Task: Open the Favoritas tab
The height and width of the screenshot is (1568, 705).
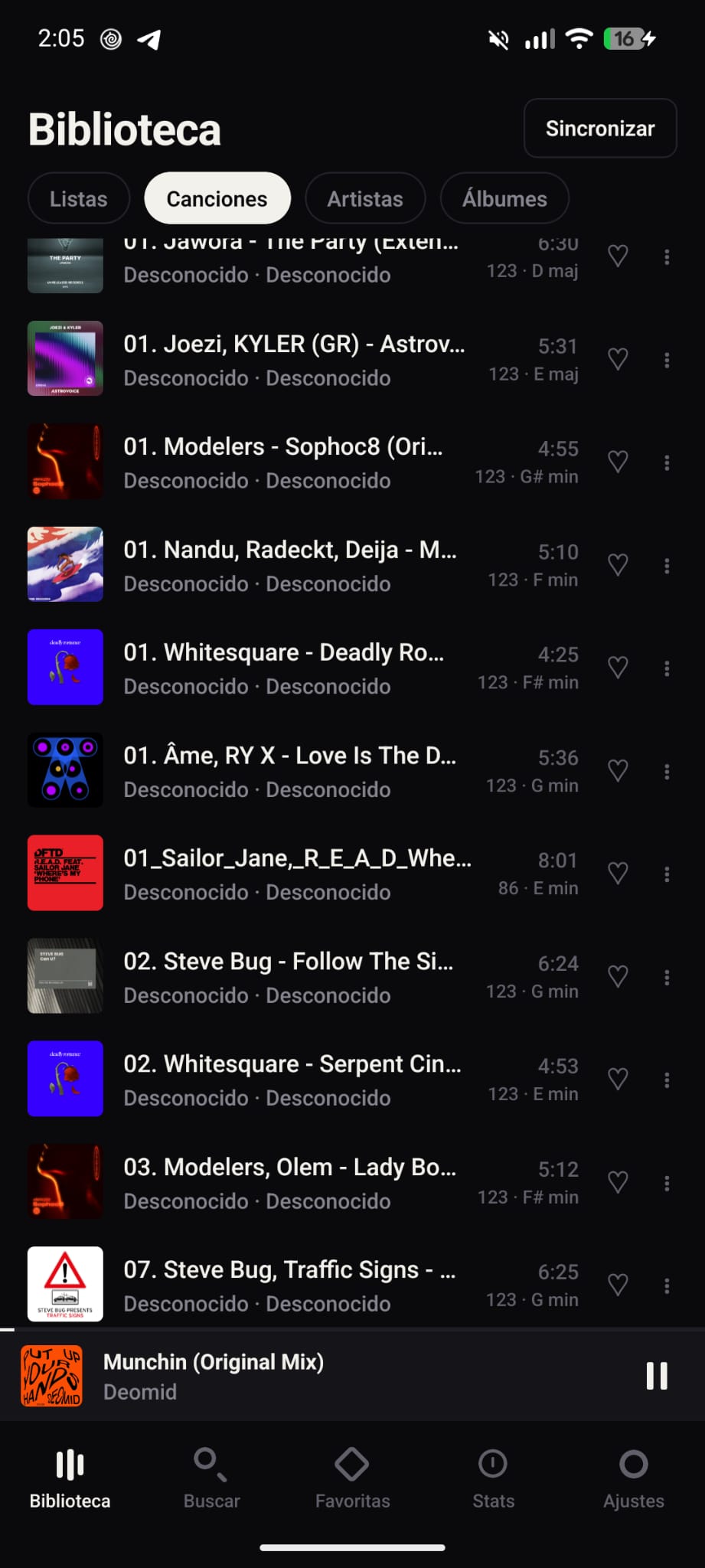Action: pos(352,1478)
